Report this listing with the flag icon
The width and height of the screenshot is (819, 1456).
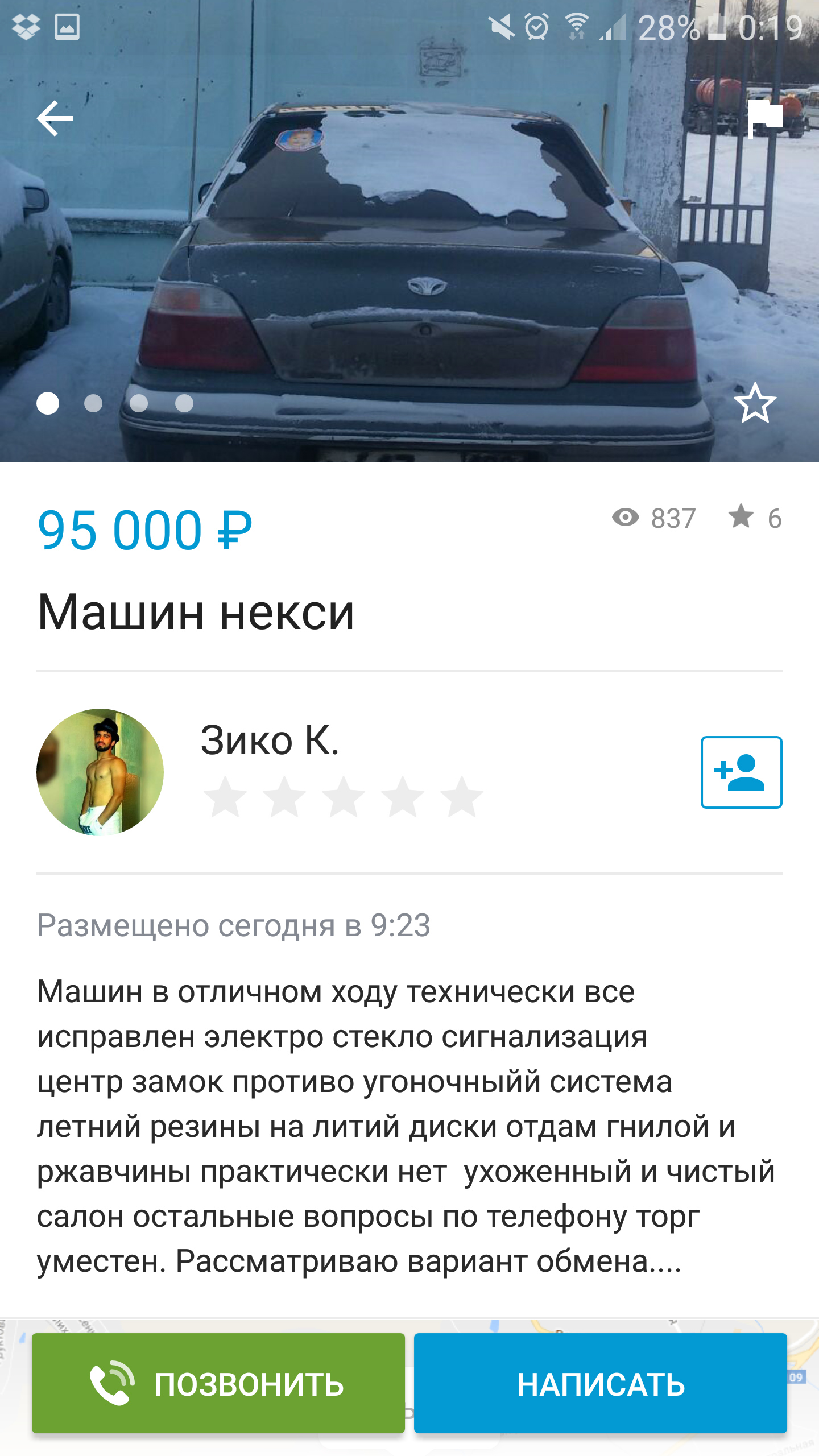tap(765, 118)
